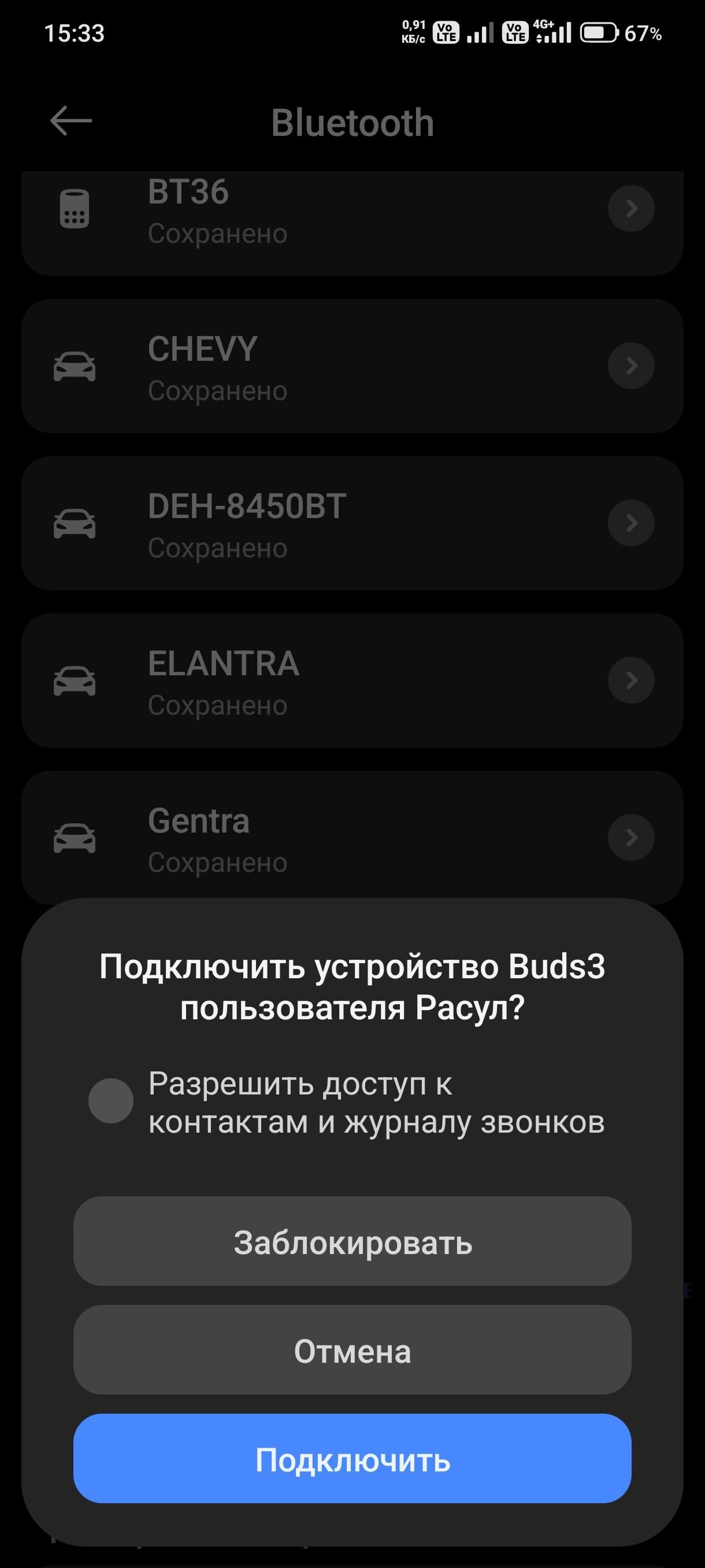
Task: Open ELANTRA device details
Action: [631, 680]
